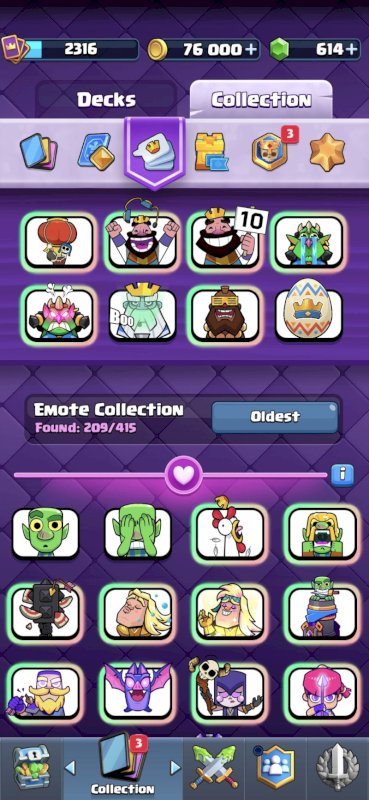Screen dimensions: 369x800
Task: Add more gems with the plus
Action: [352, 49]
